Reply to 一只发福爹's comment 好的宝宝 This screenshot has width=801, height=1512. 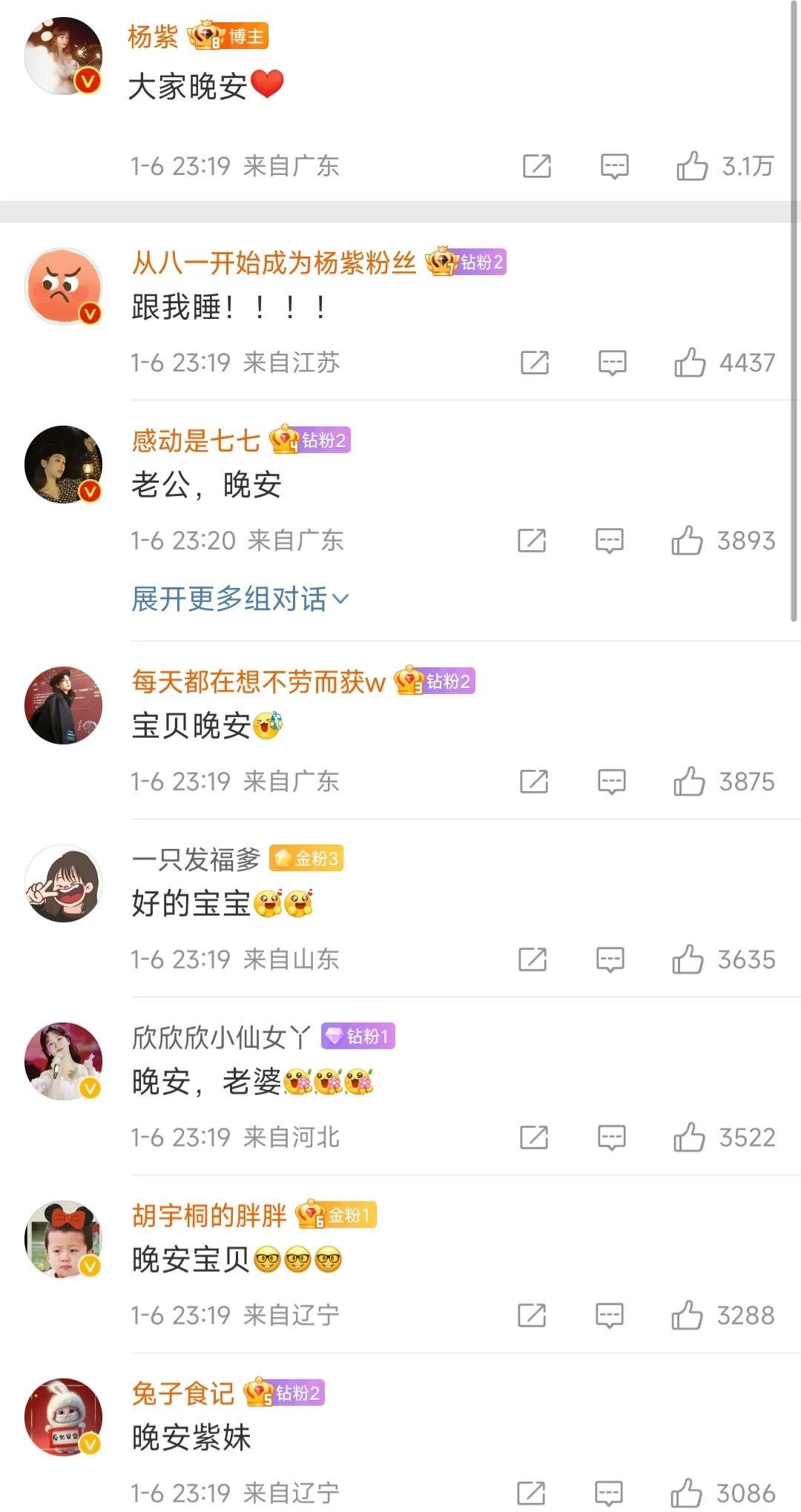click(x=610, y=960)
